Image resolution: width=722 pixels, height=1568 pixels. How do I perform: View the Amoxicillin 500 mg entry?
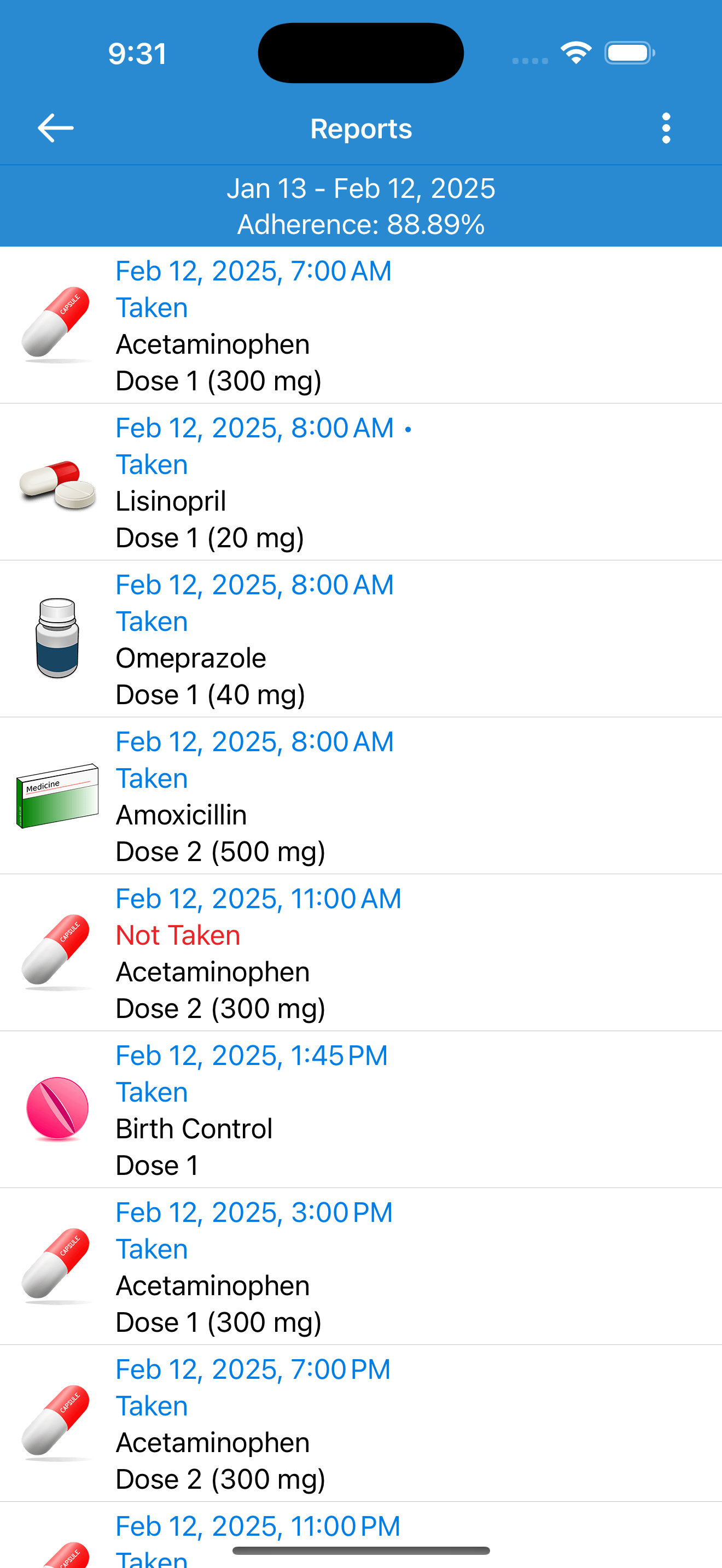[x=361, y=796]
